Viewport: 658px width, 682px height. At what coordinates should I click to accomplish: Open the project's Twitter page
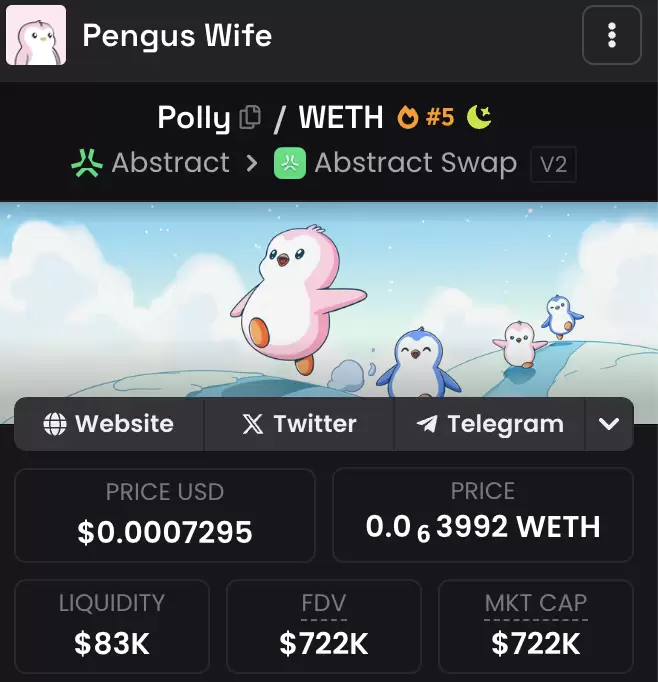(299, 424)
